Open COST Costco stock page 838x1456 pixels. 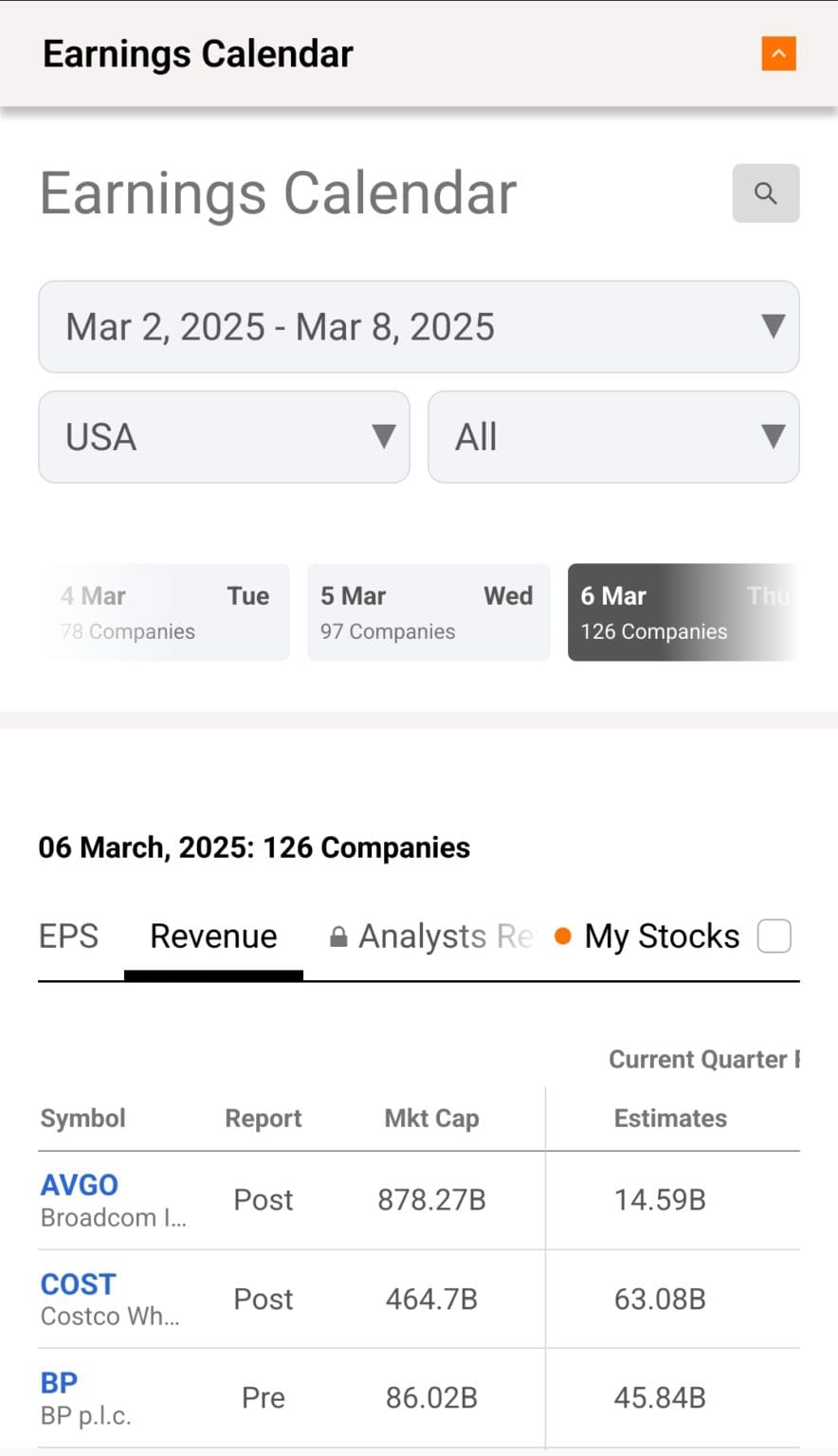(78, 1283)
